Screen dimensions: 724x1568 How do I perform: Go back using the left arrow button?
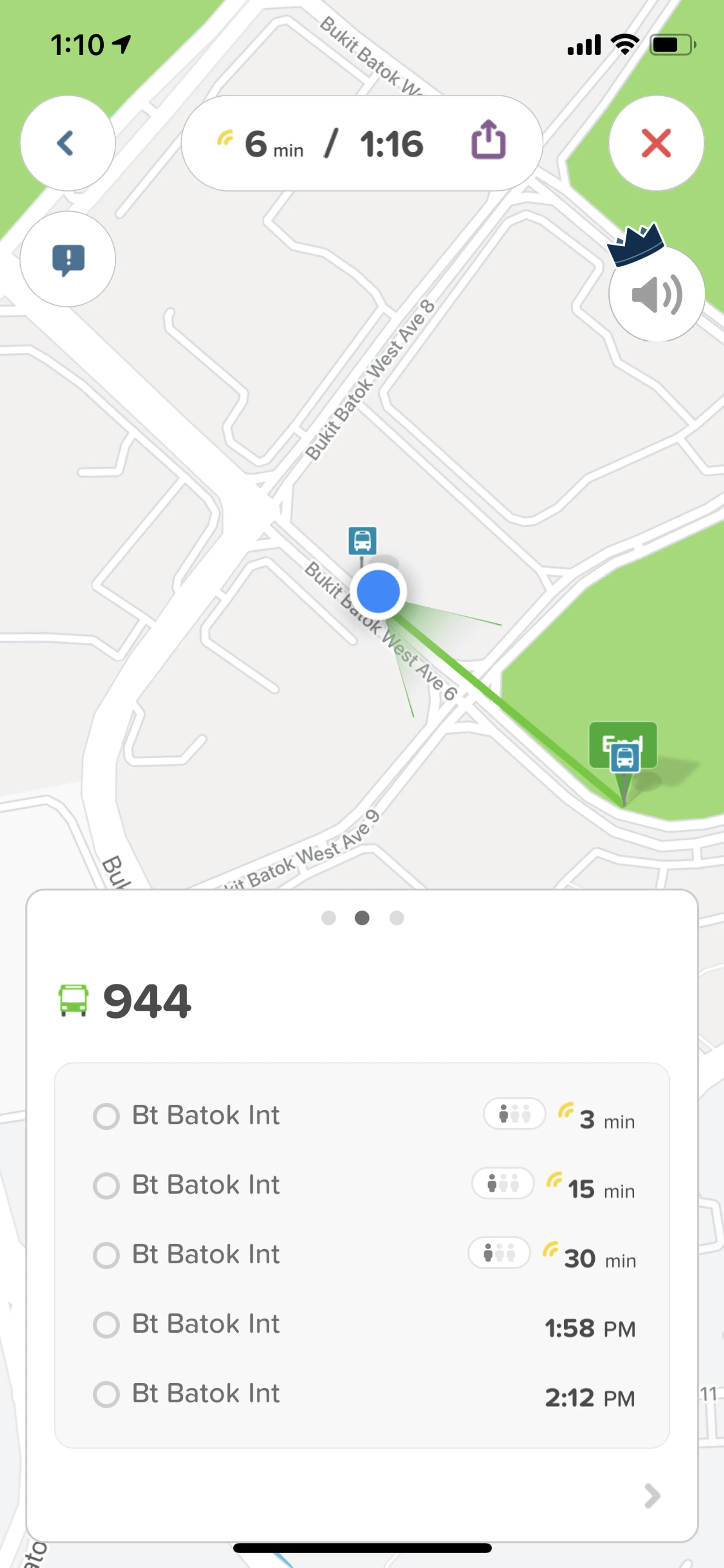coord(67,144)
